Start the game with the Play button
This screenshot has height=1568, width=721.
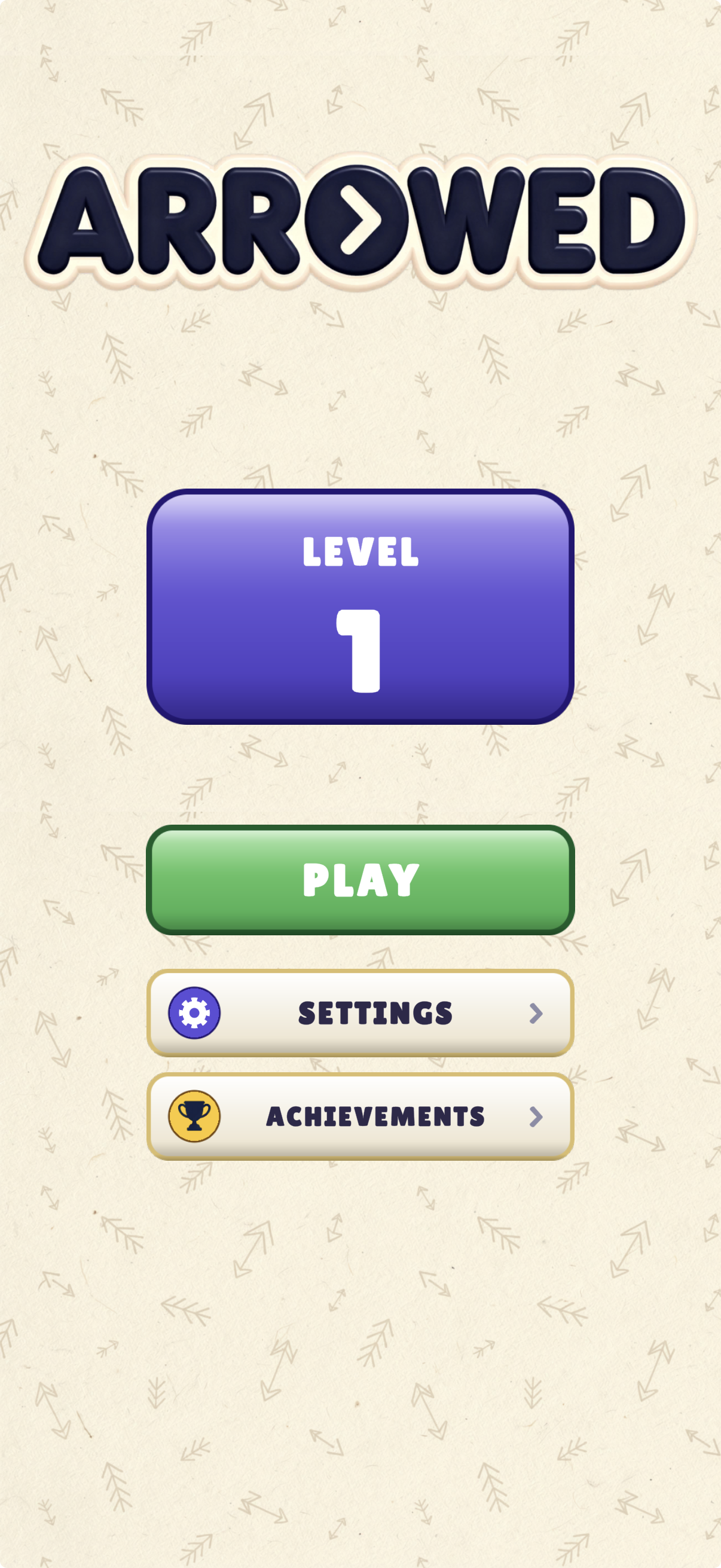[x=360, y=880]
